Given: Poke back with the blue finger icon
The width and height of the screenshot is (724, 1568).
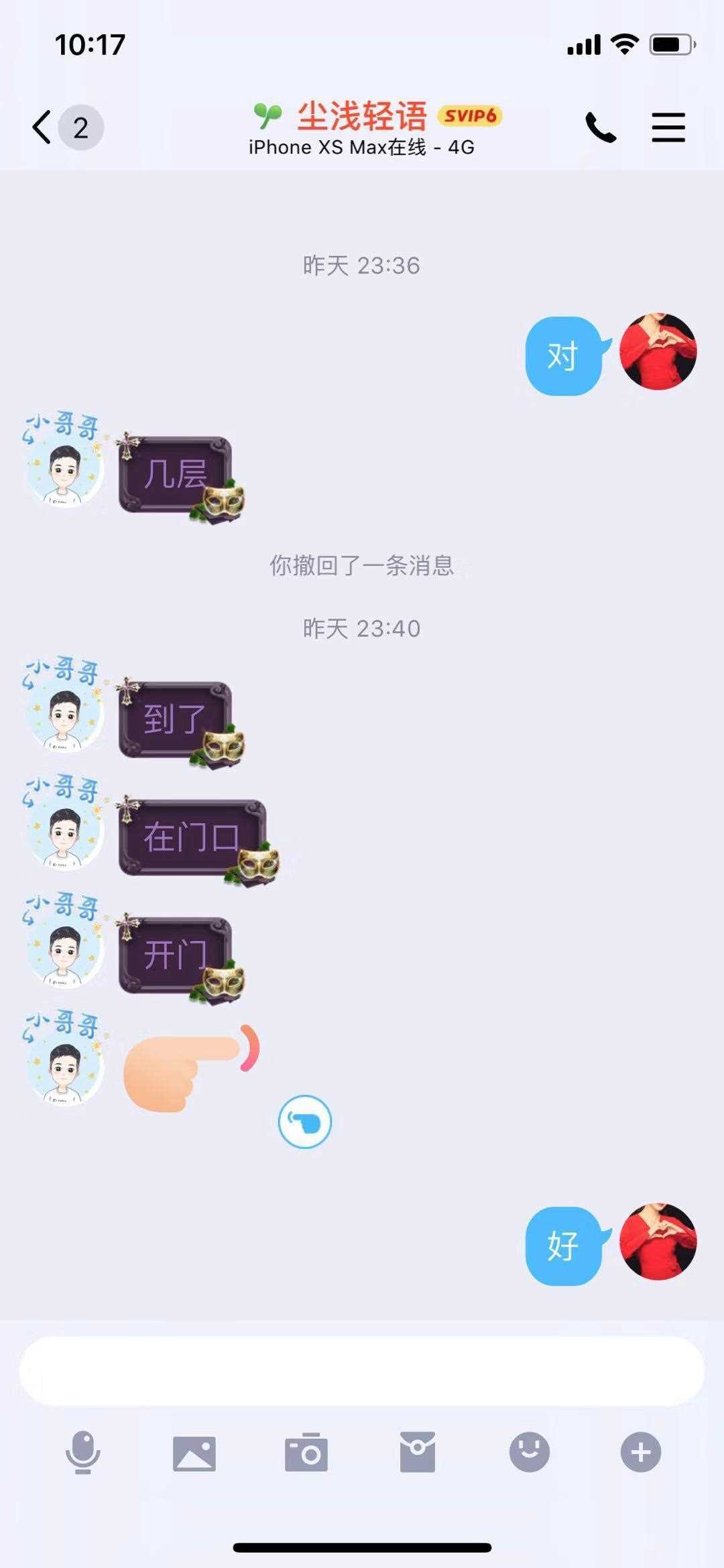Looking at the screenshot, I should 305,1122.
